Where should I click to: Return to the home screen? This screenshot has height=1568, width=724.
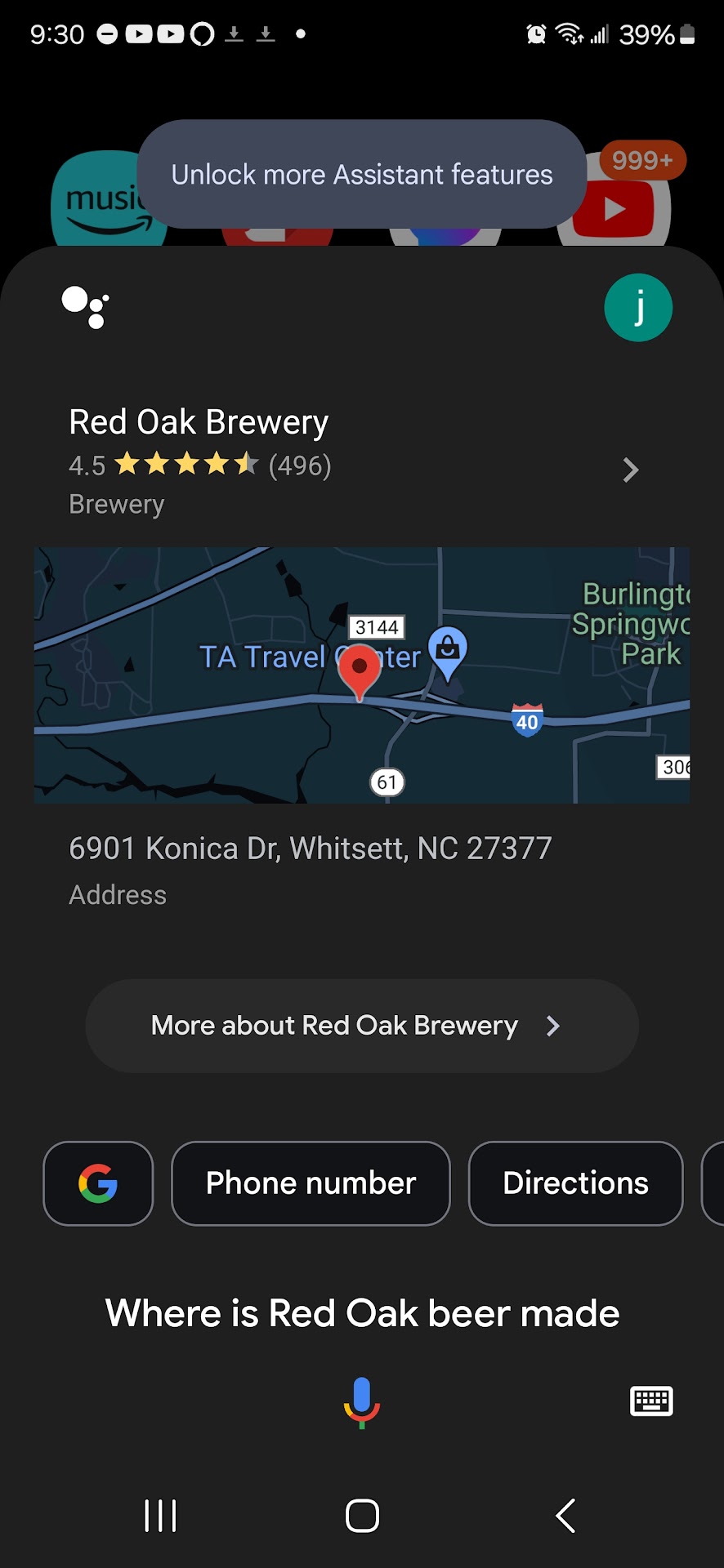(362, 1516)
